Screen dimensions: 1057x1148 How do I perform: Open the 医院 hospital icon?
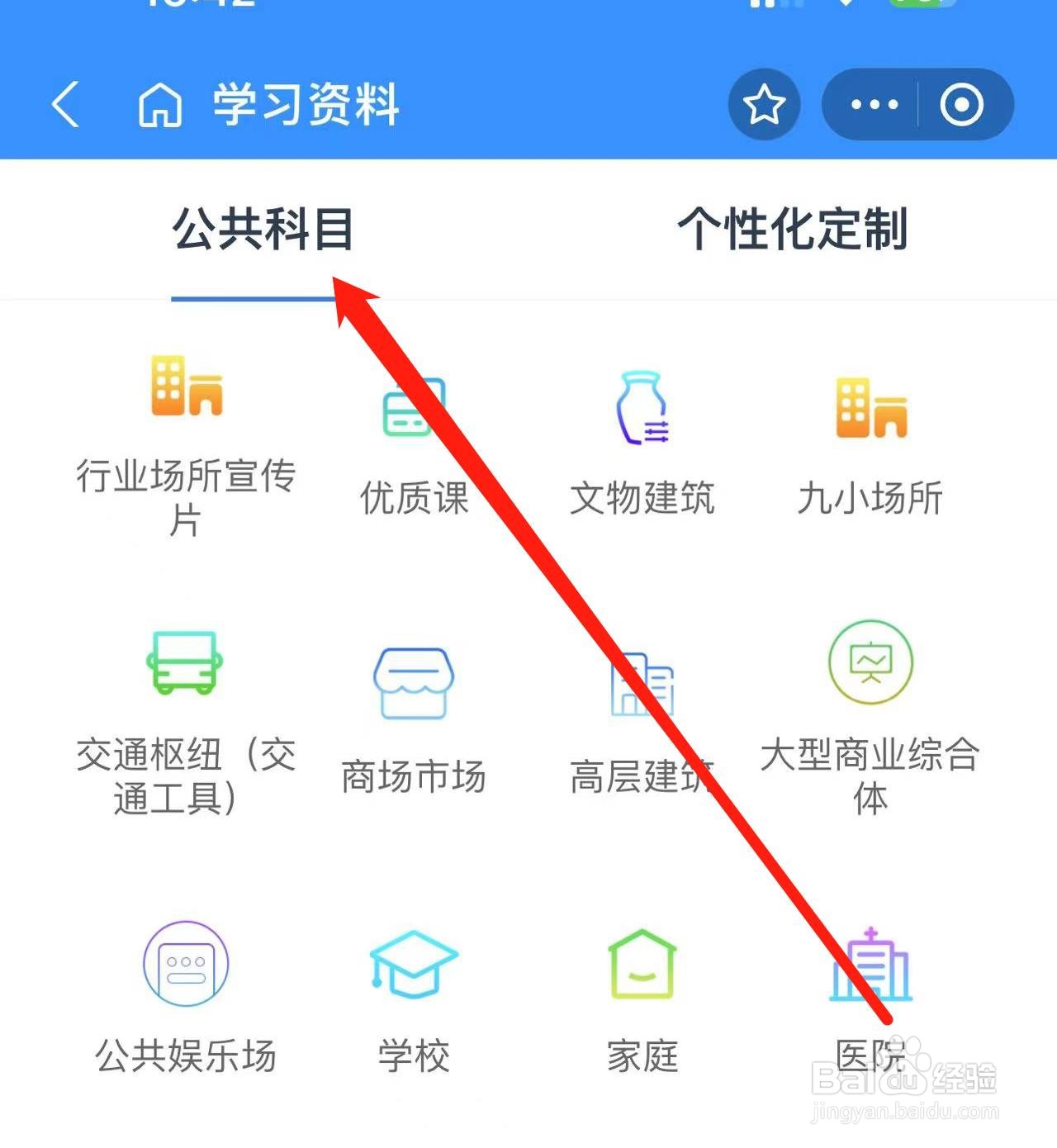point(870,966)
